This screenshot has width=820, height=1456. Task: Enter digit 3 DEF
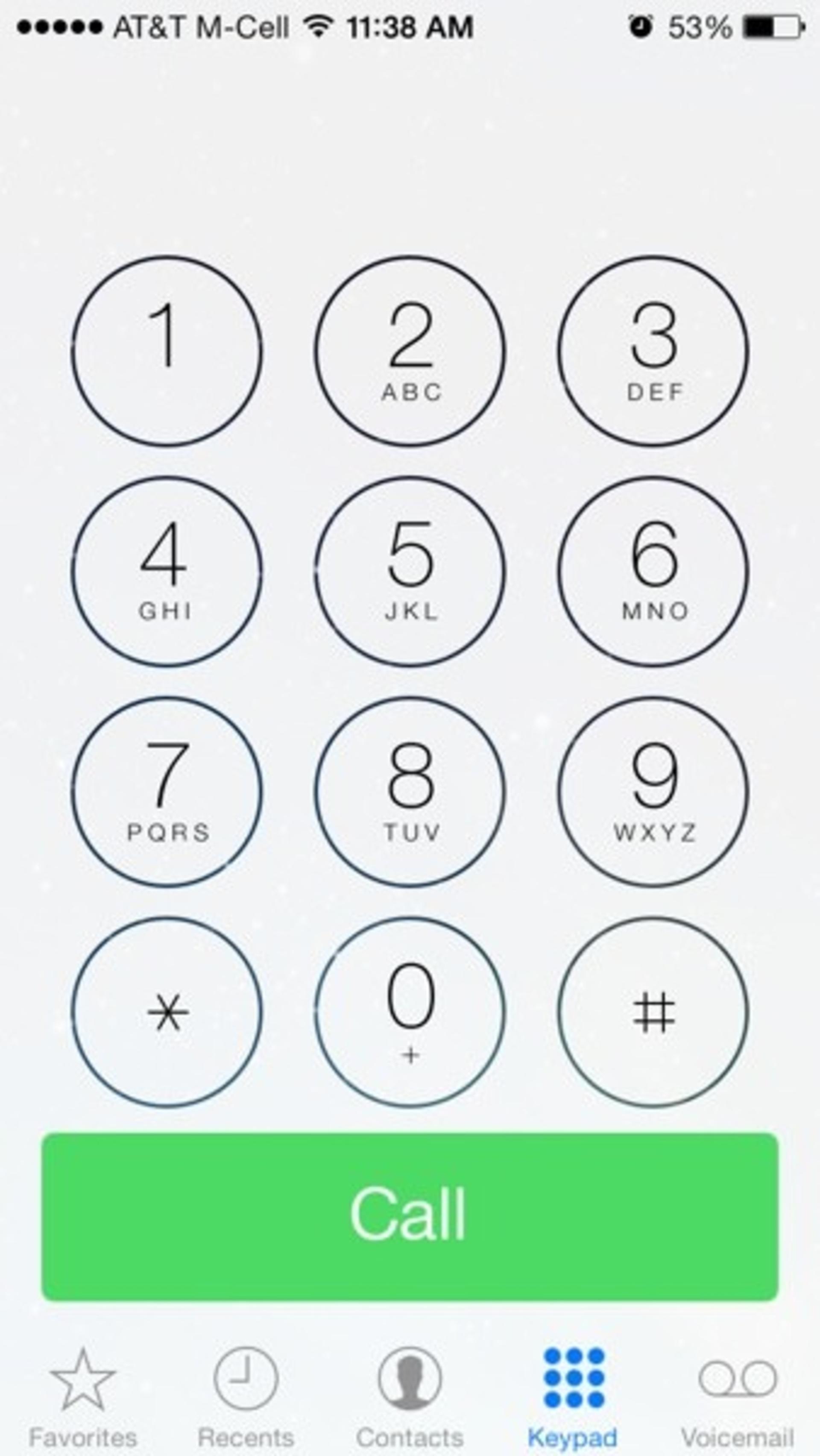(653, 351)
